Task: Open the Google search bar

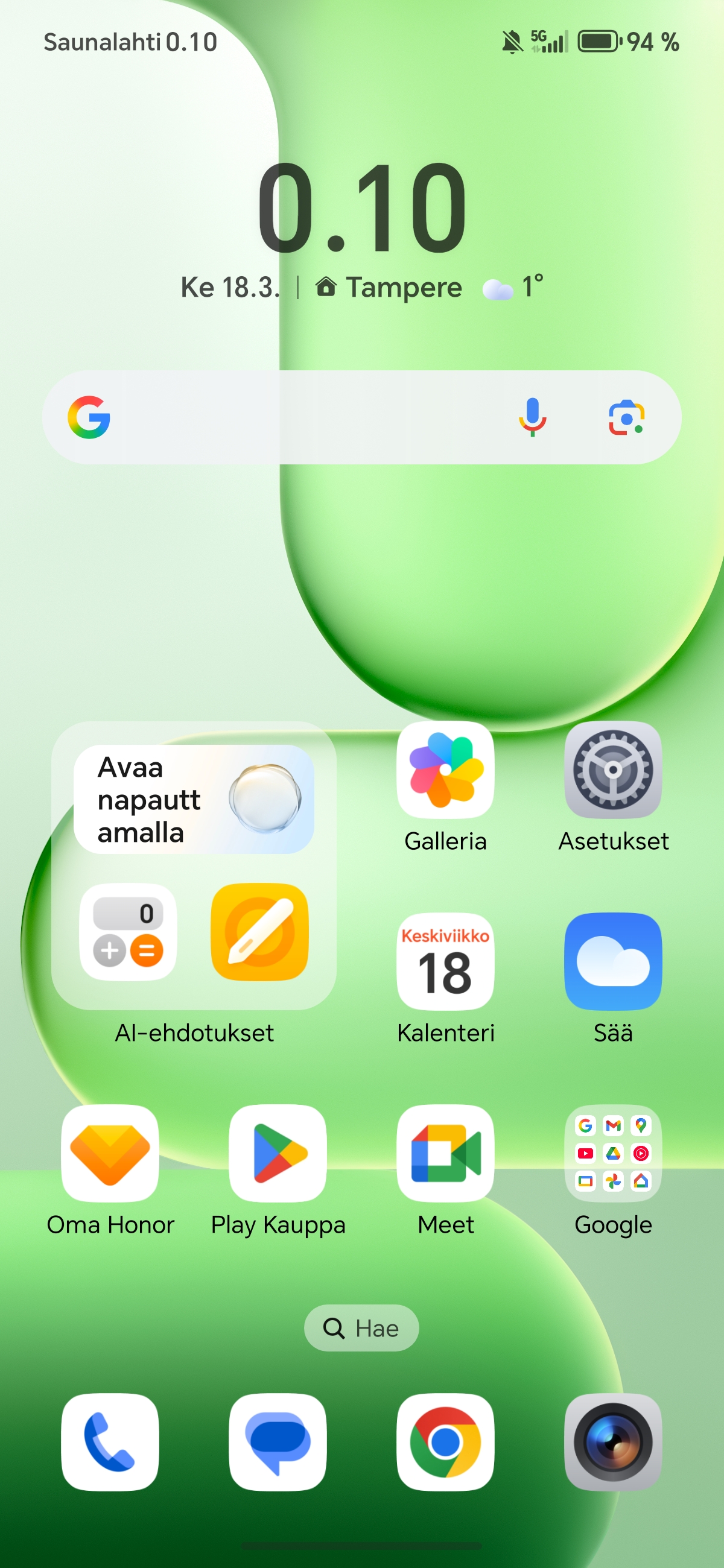Action: tap(305, 417)
